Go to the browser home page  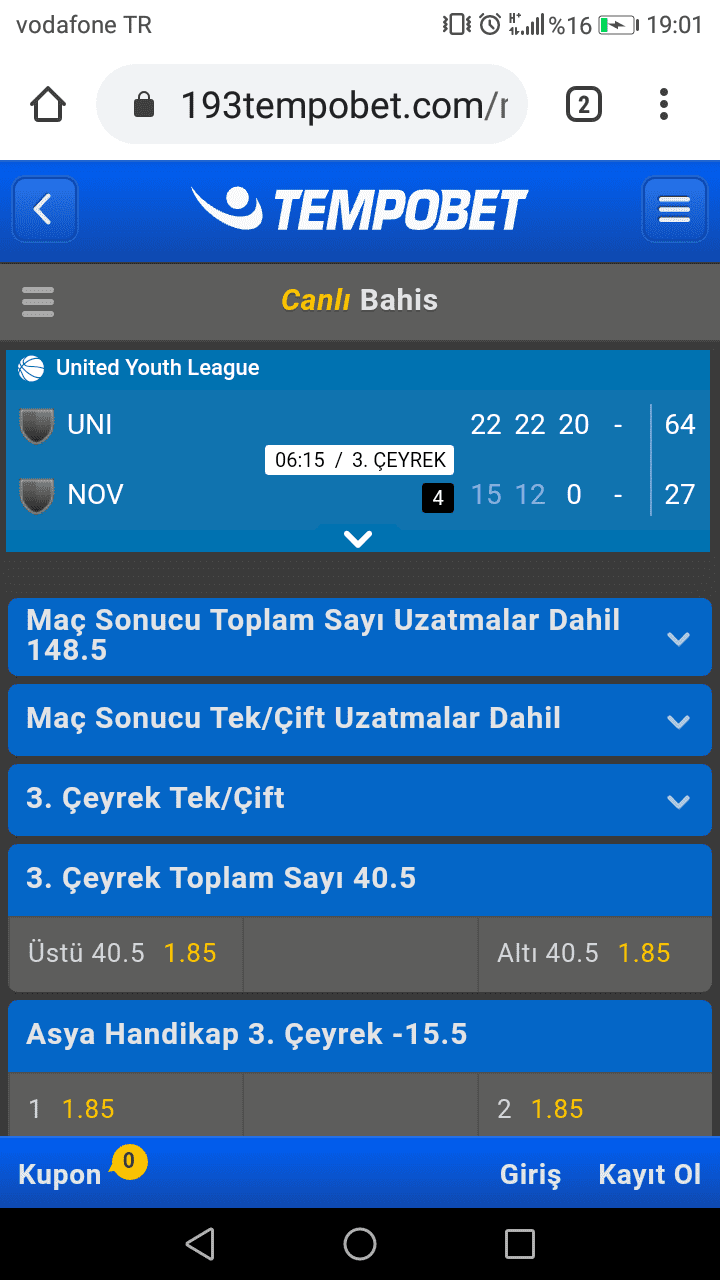[x=48, y=104]
